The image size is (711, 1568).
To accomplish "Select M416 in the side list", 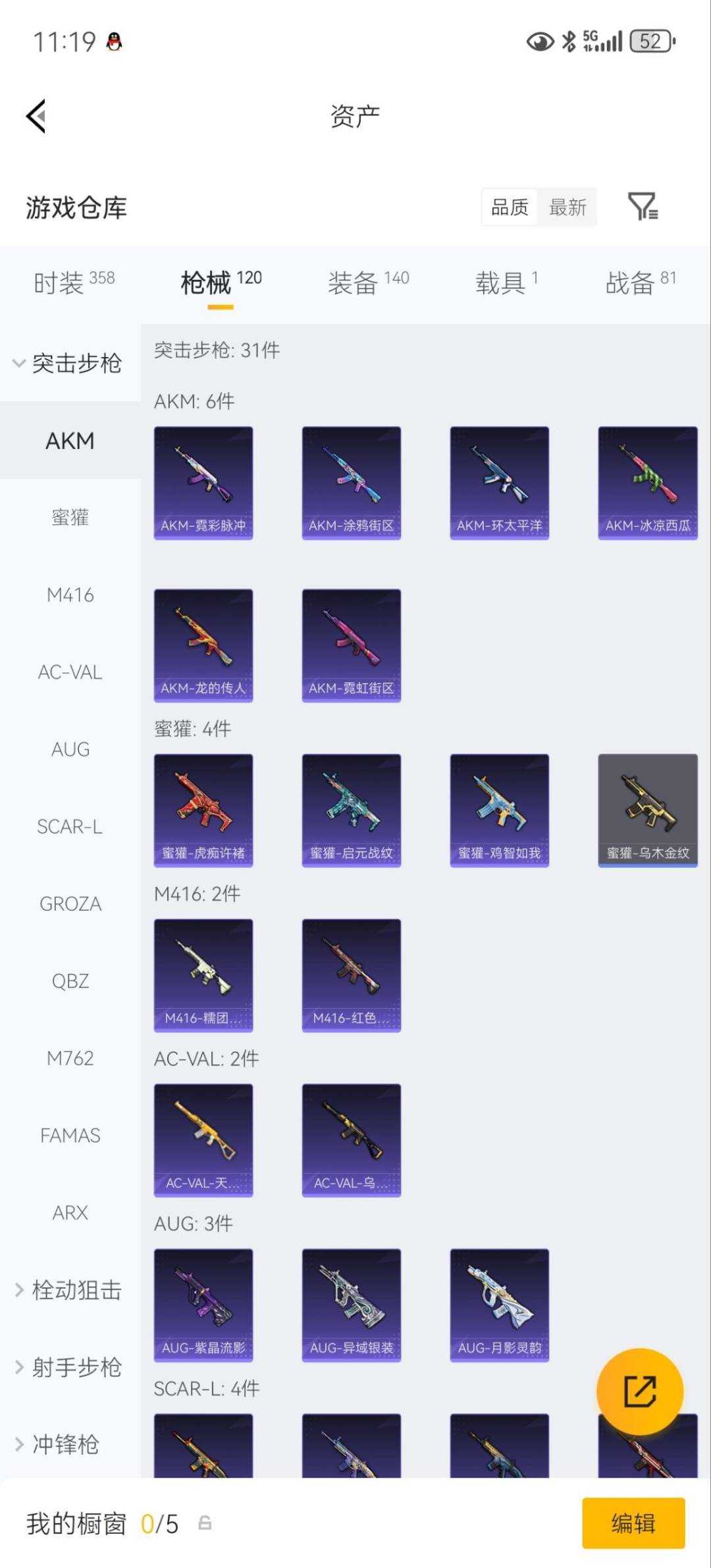I will click(70, 595).
